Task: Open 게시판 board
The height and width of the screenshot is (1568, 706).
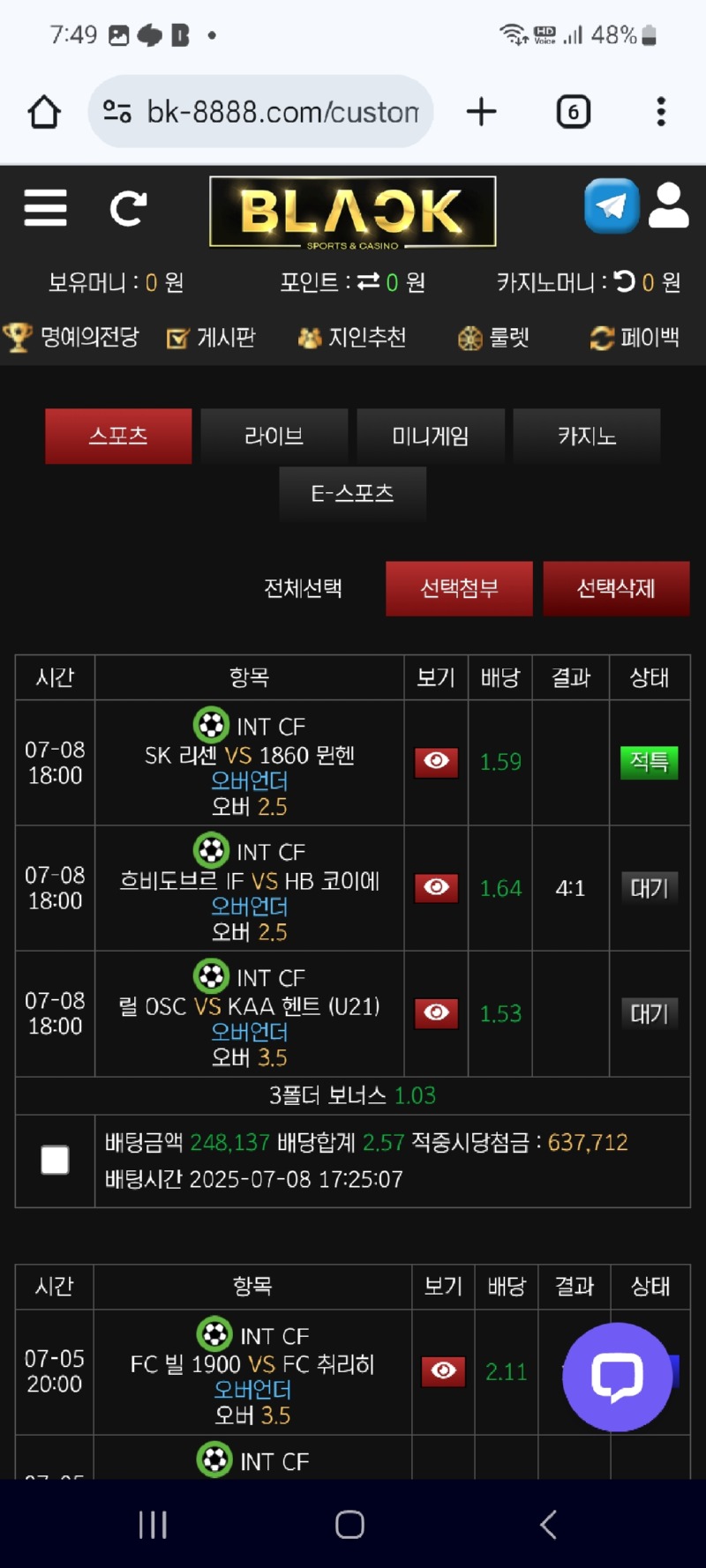Action: click(x=212, y=337)
